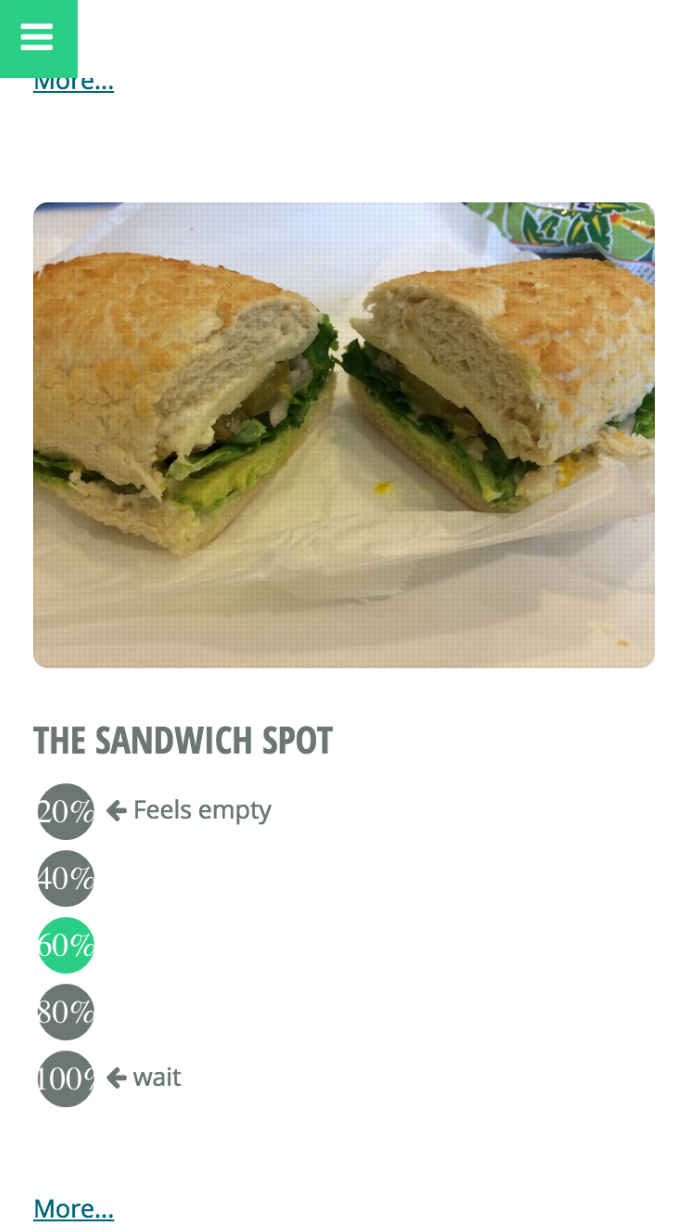The width and height of the screenshot is (690, 1232).
Task: Pick the 60% busyness circle
Action: click(x=66, y=945)
